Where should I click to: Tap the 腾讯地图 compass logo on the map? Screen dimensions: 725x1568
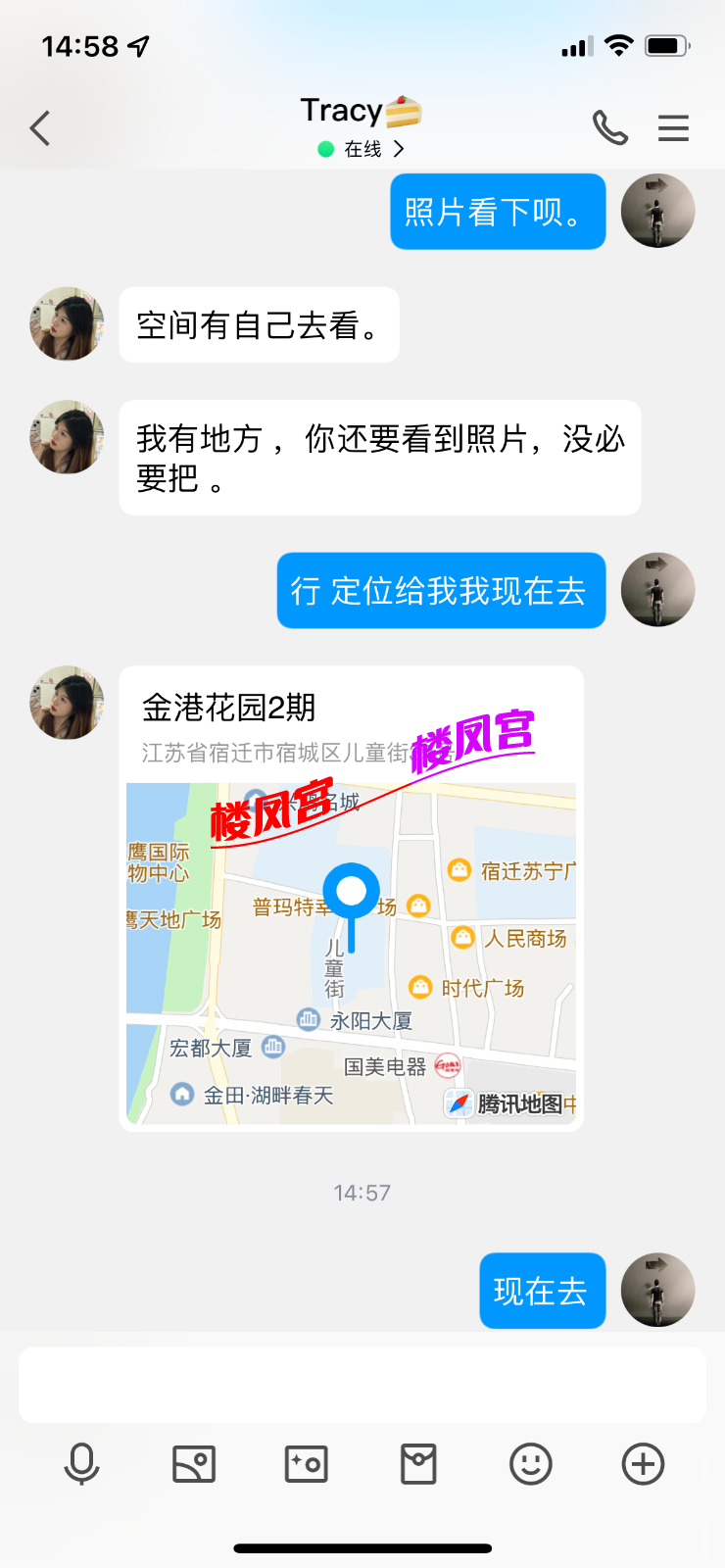(x=457, y=1102)
